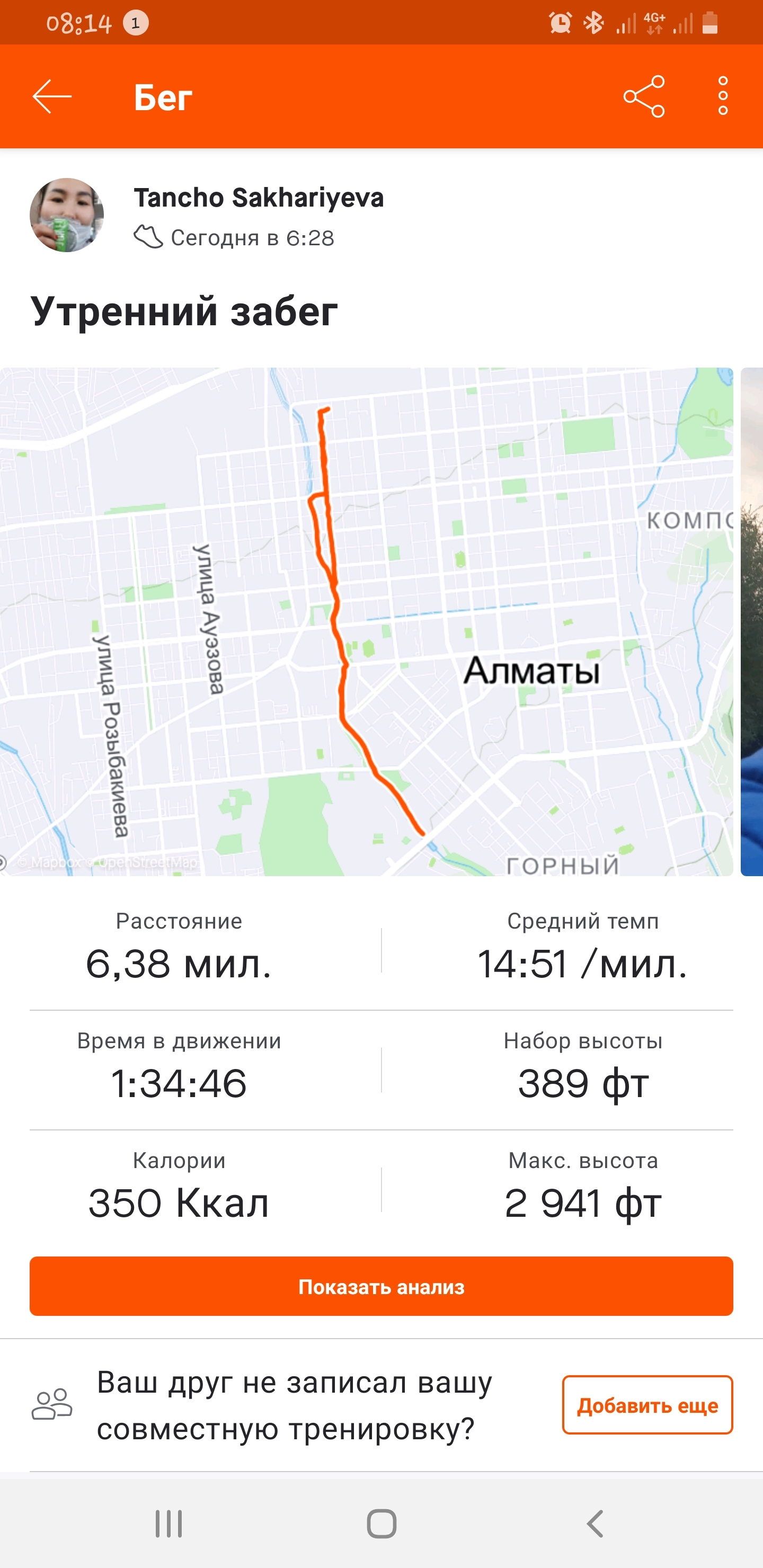The height and width of the screenshot is (1568, 763).
Task: Share this run activity
Action: point(644,96)
